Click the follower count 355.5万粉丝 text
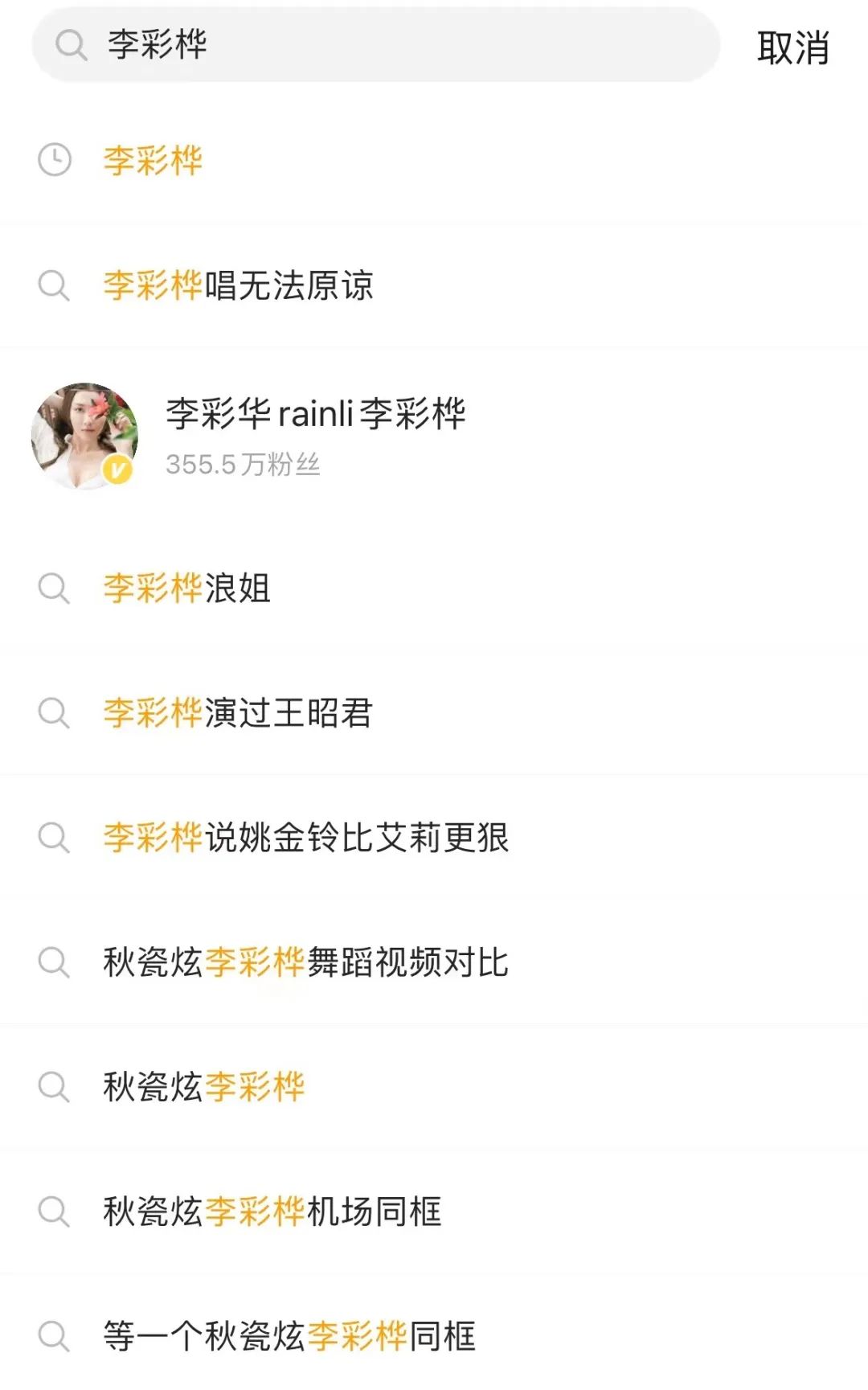This screenshot has width=868, height=1390. click(243, 465)
